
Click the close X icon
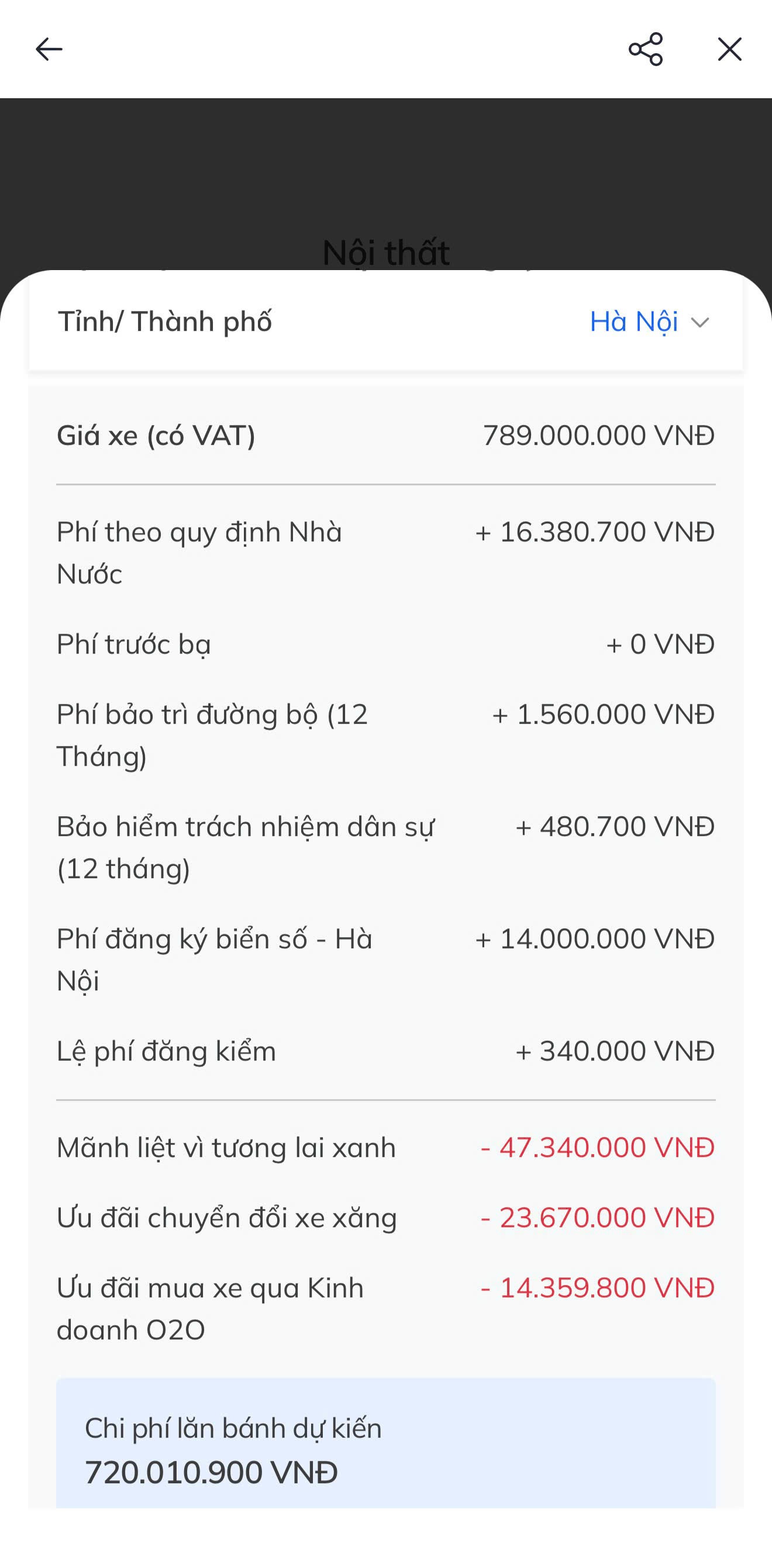pos(729,50)
